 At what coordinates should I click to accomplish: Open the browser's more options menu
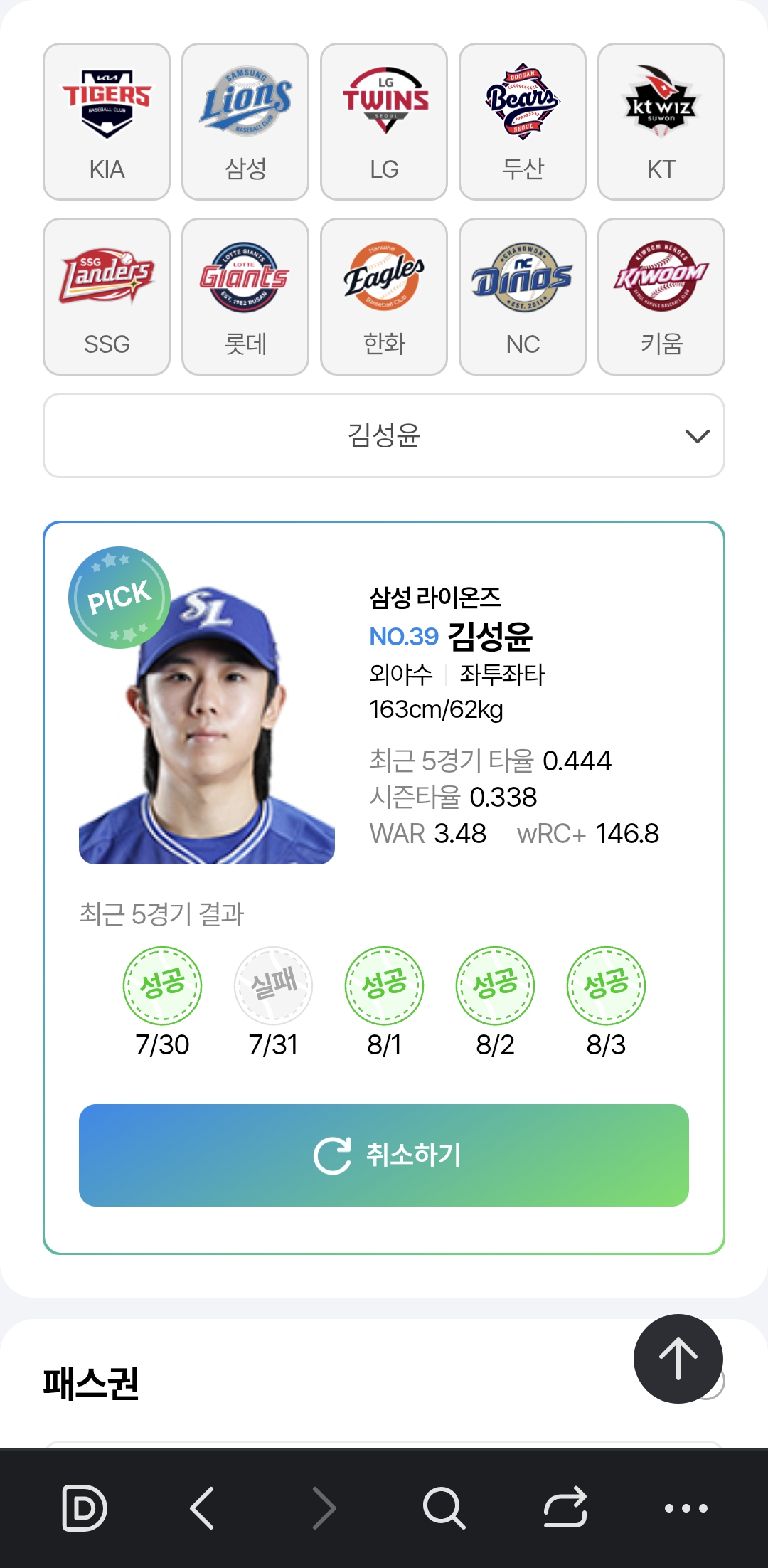[x=686, y=1508]
